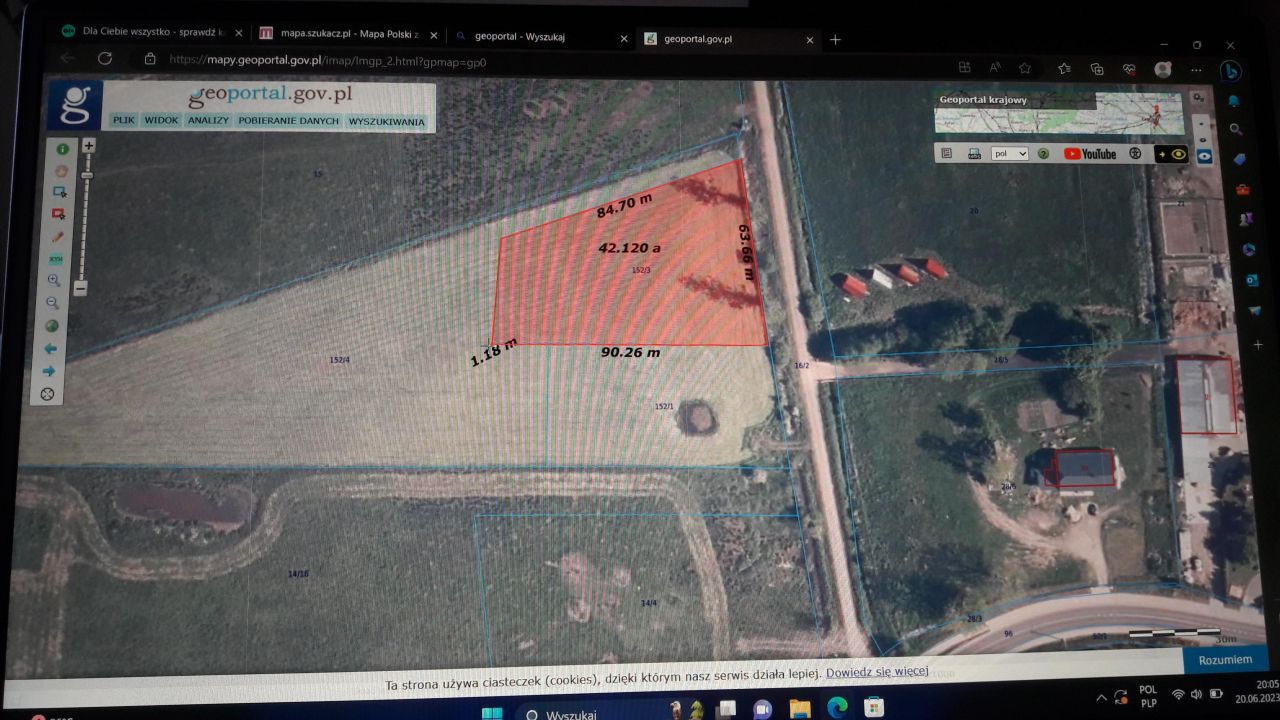Open the YouTube link in the toolbar
The image size is (1280, 720).
(x=1089, y=154)
